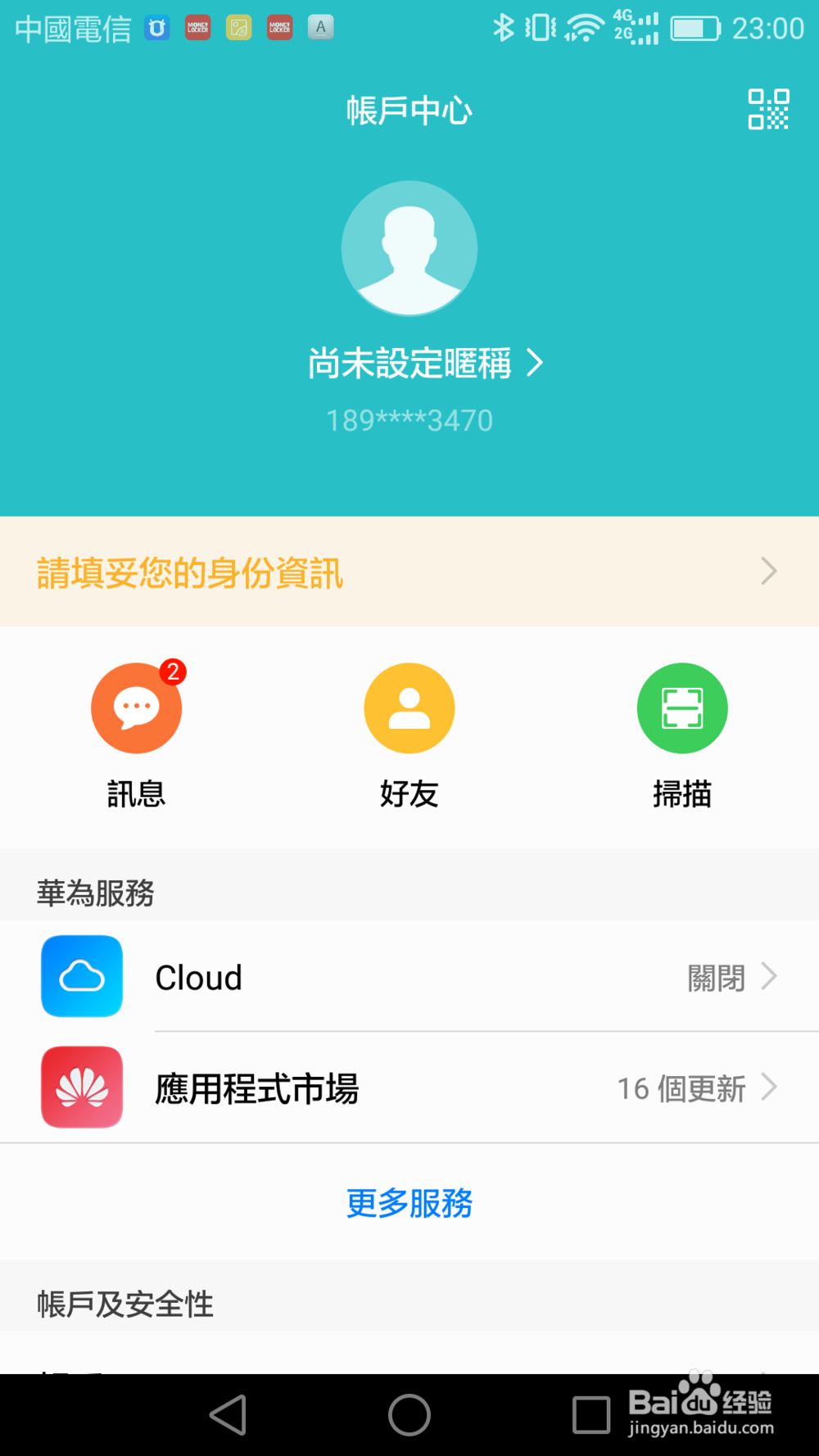Tap the Messages speech bubble icon

click(x=136, y=708)
